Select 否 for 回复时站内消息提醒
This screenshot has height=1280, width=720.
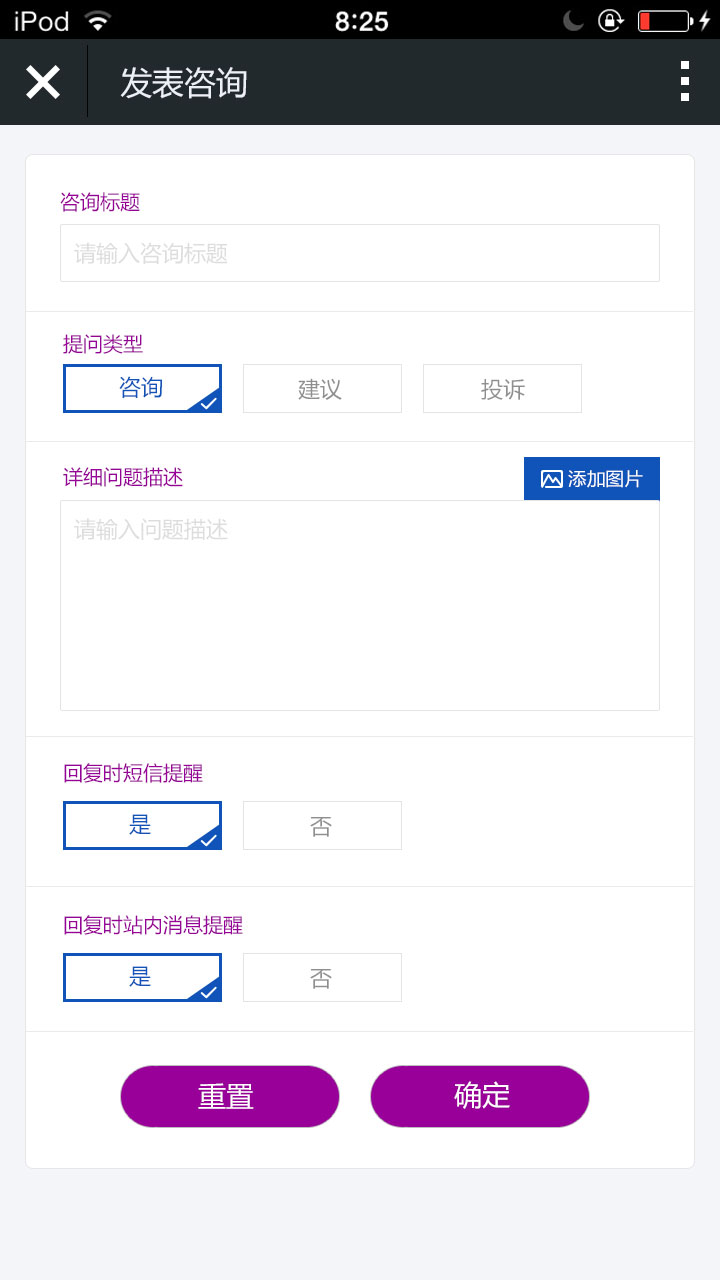322,977
